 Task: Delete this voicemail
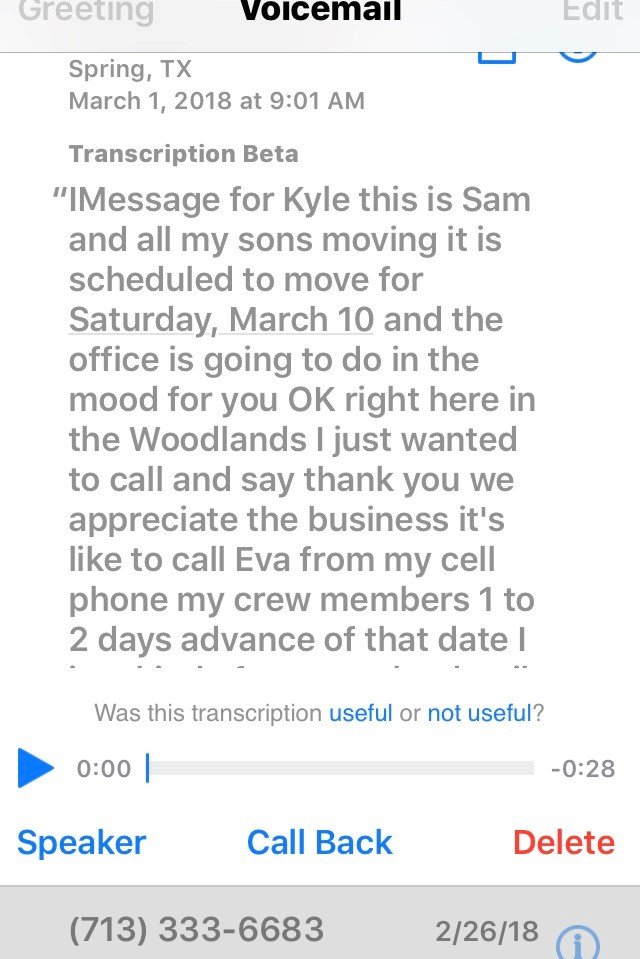pos(564,842)
